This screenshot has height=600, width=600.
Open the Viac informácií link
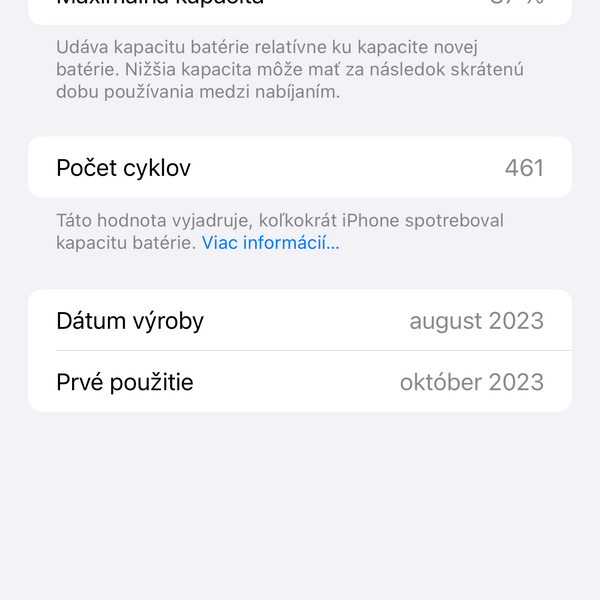coord(270,243)
